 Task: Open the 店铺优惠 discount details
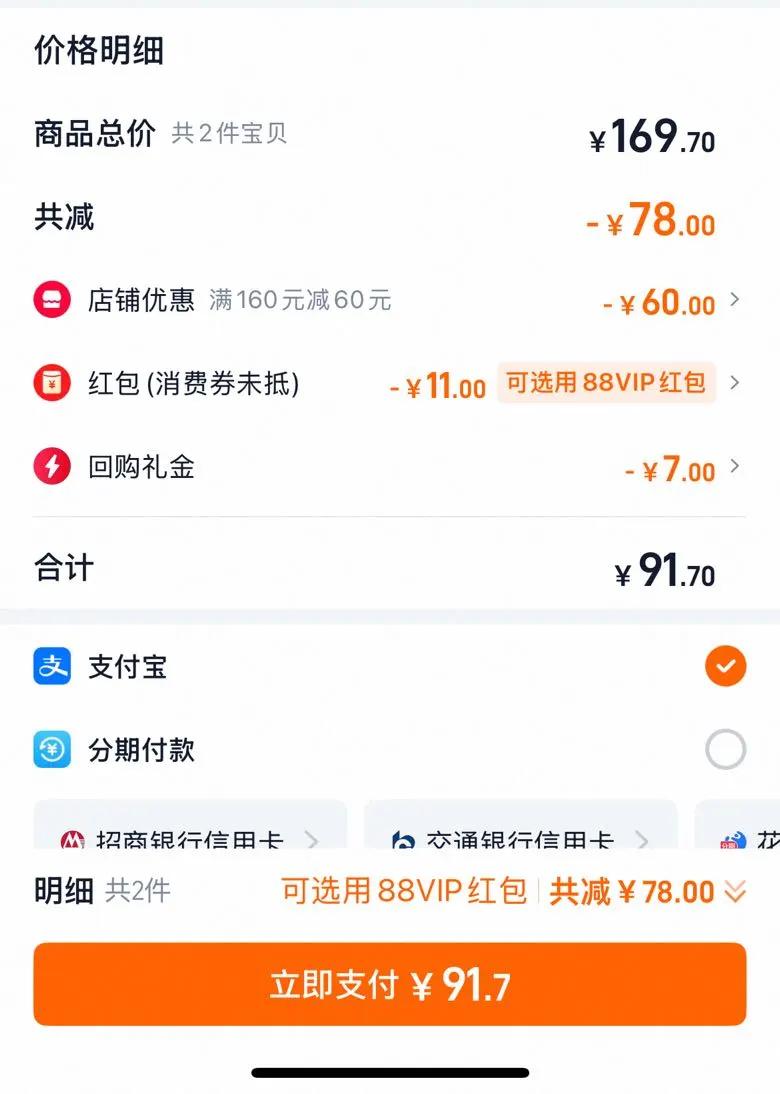(x=389, y=301)
